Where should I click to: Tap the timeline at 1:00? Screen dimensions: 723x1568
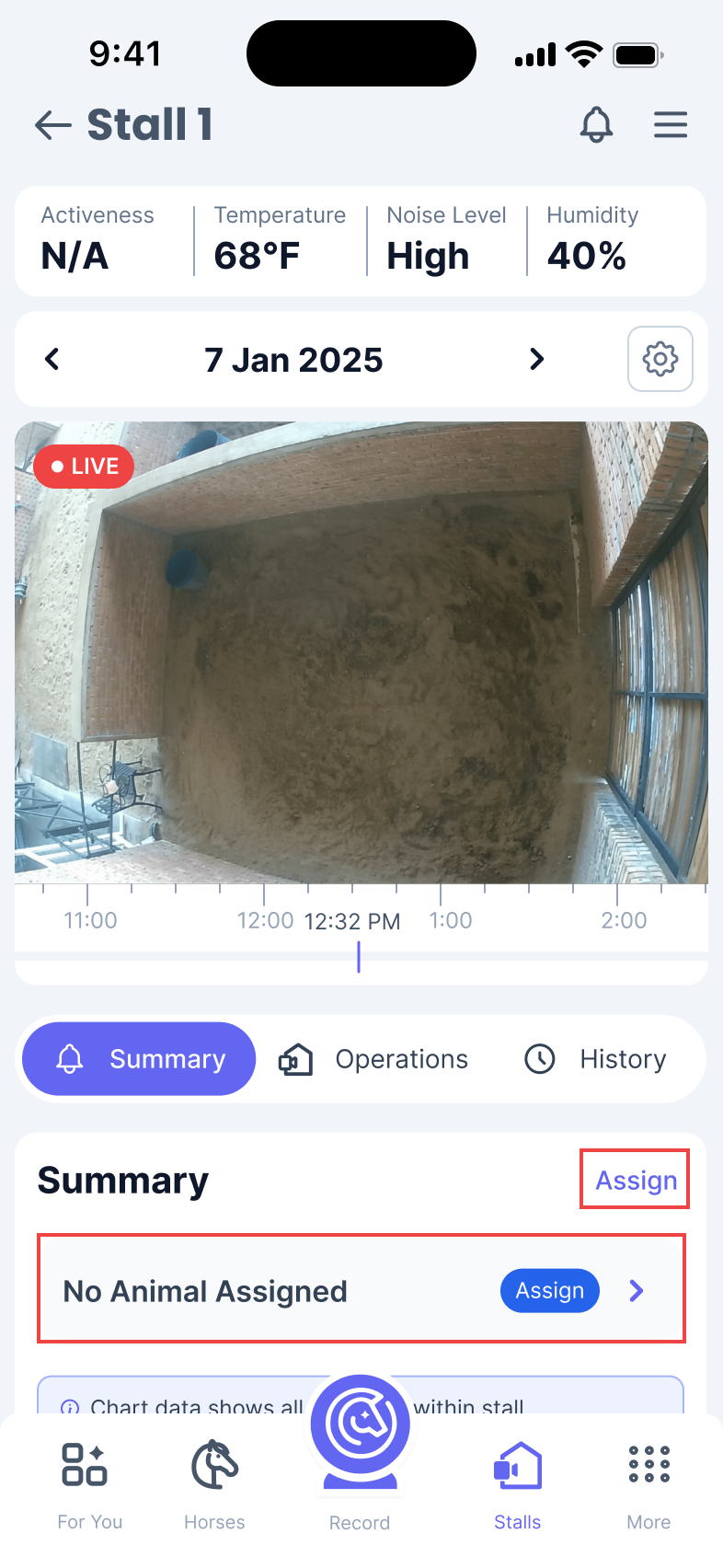(450, 920)
